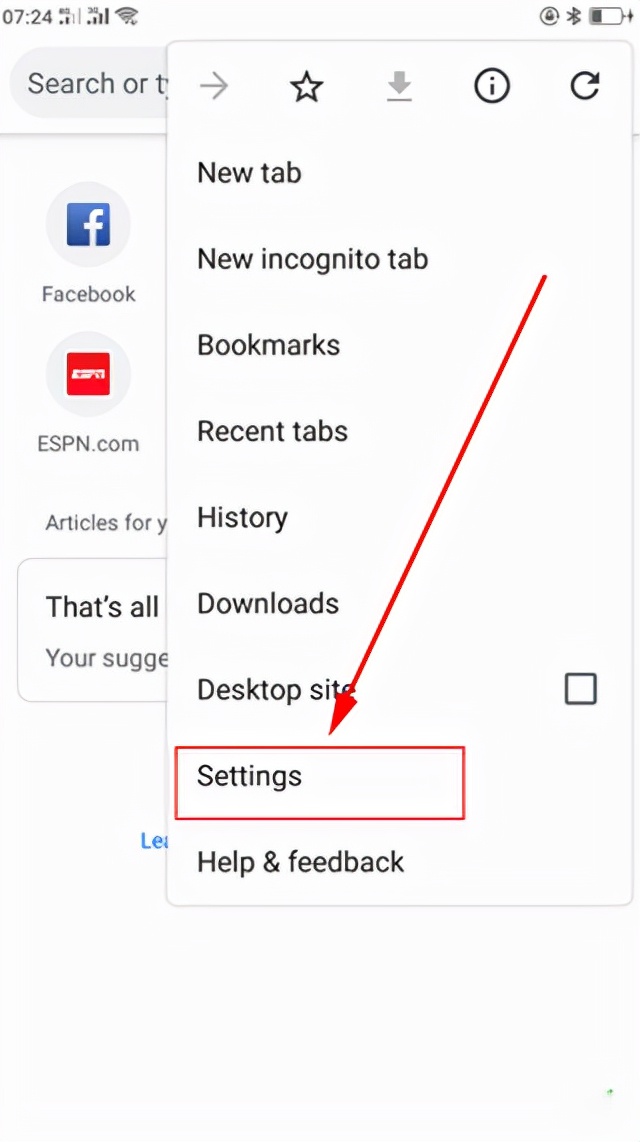Screen dimensions: 640x1142
Task: Tap the search or type URL box
Action: coord(90,83)
